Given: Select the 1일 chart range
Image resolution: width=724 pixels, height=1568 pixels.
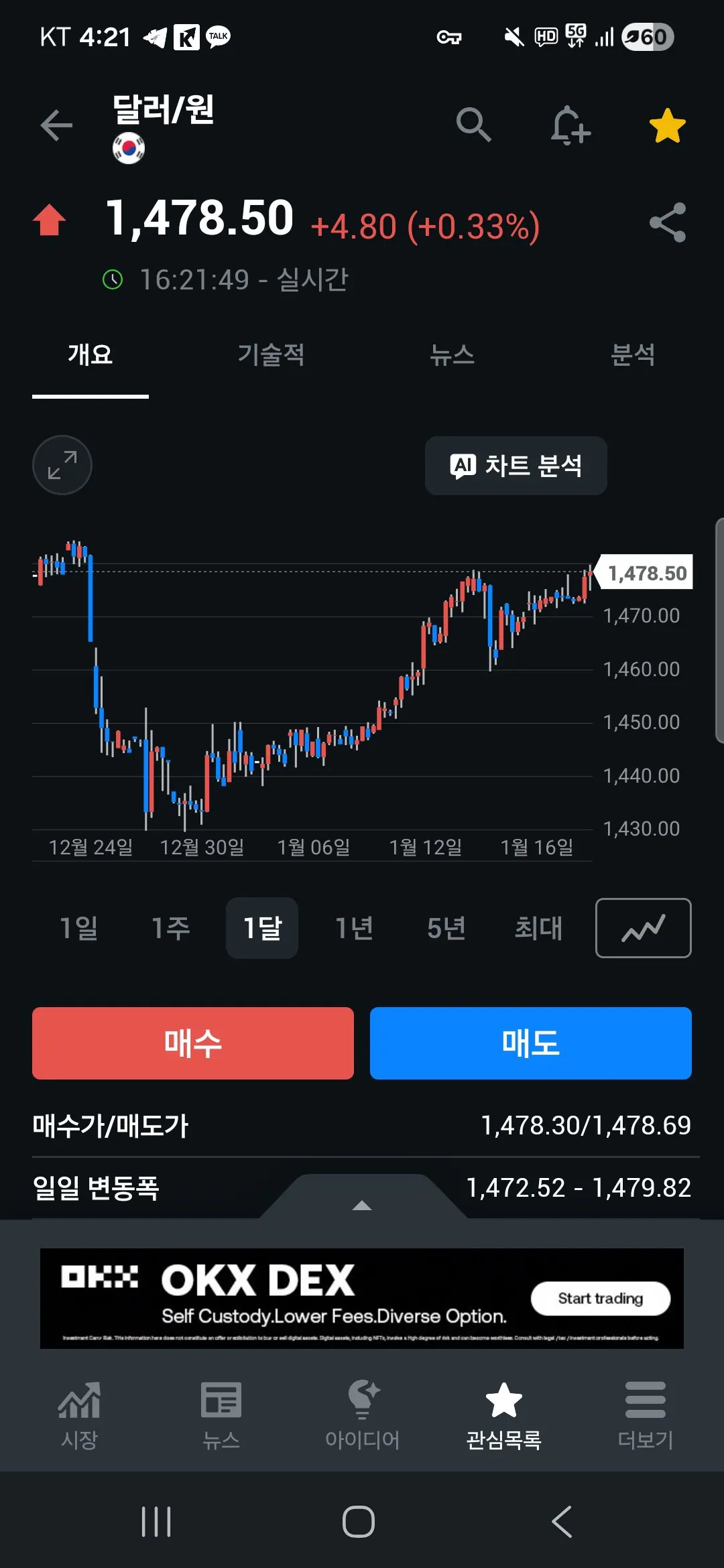Looking at the screenshot, I should point(79,928).
